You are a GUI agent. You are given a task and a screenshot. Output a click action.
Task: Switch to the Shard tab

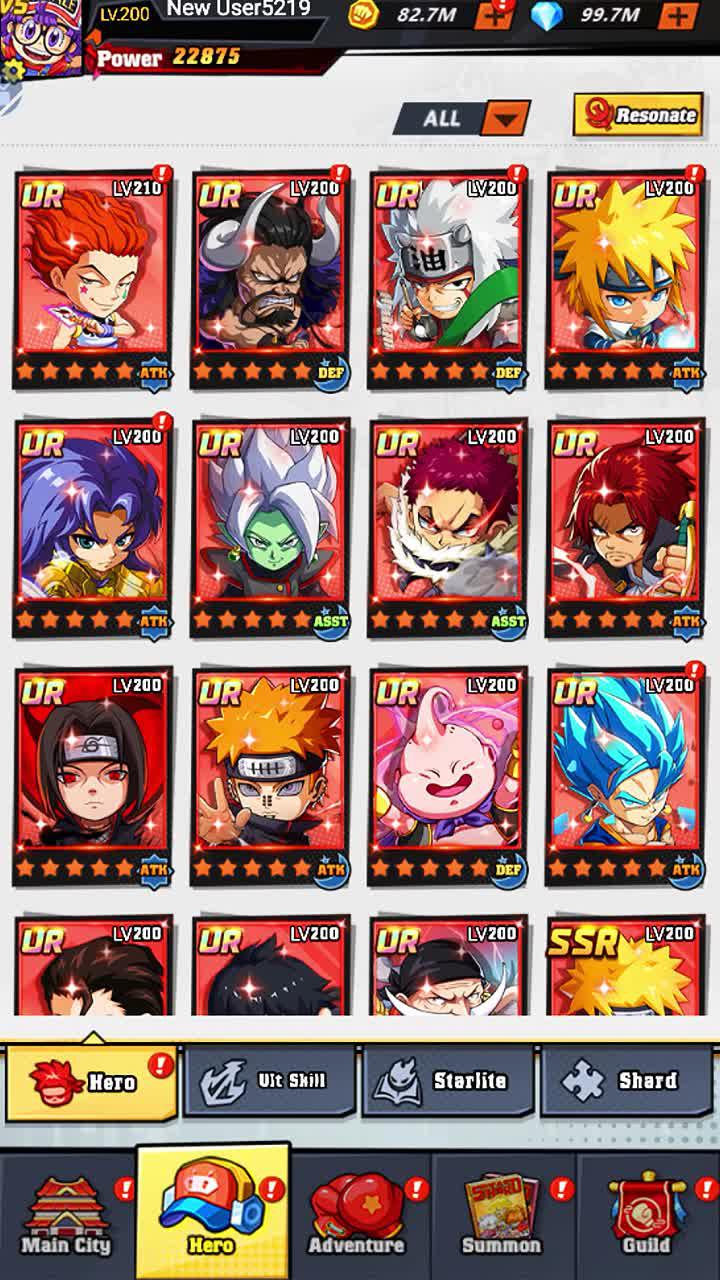(626, 1081)
